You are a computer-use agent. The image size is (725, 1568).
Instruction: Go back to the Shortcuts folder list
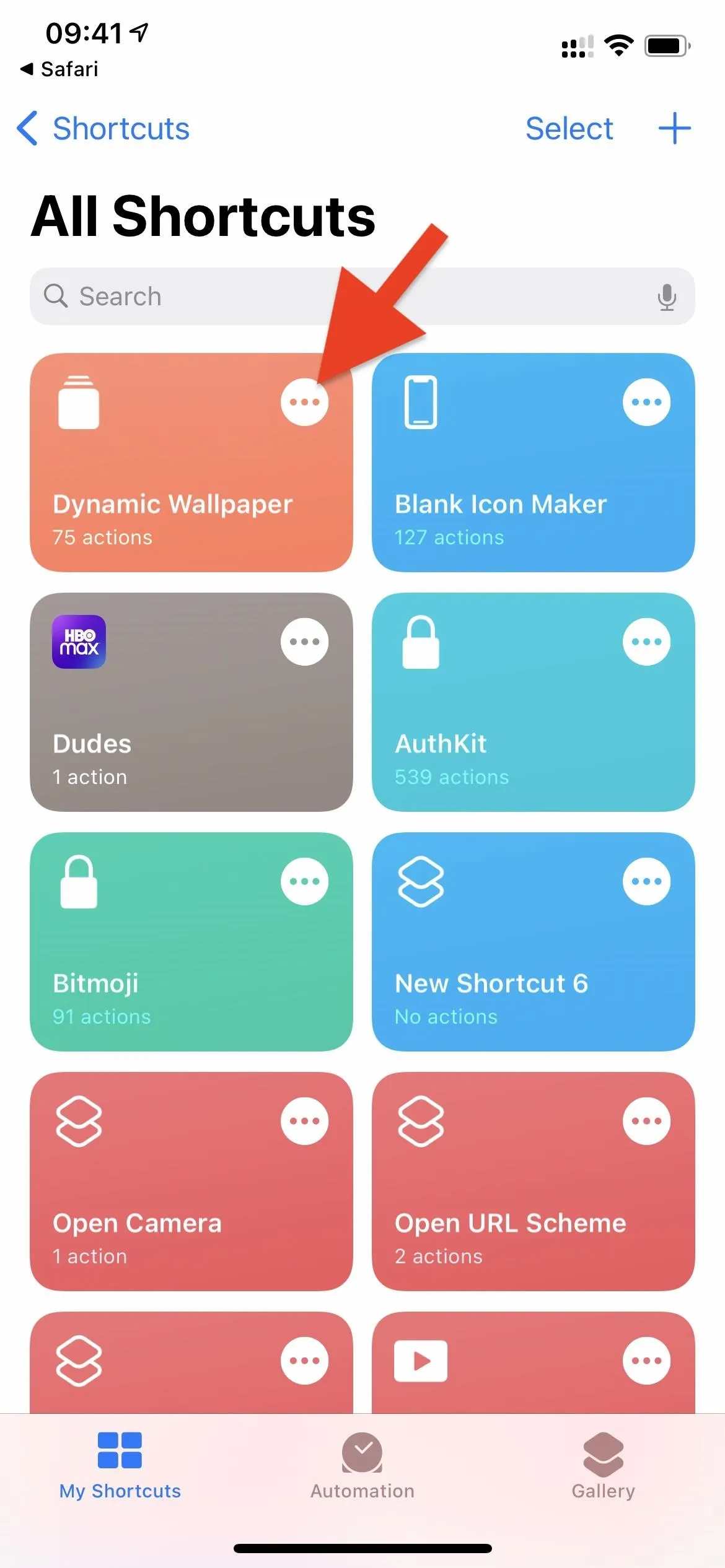pyautogui.click(x=103, y=129)
